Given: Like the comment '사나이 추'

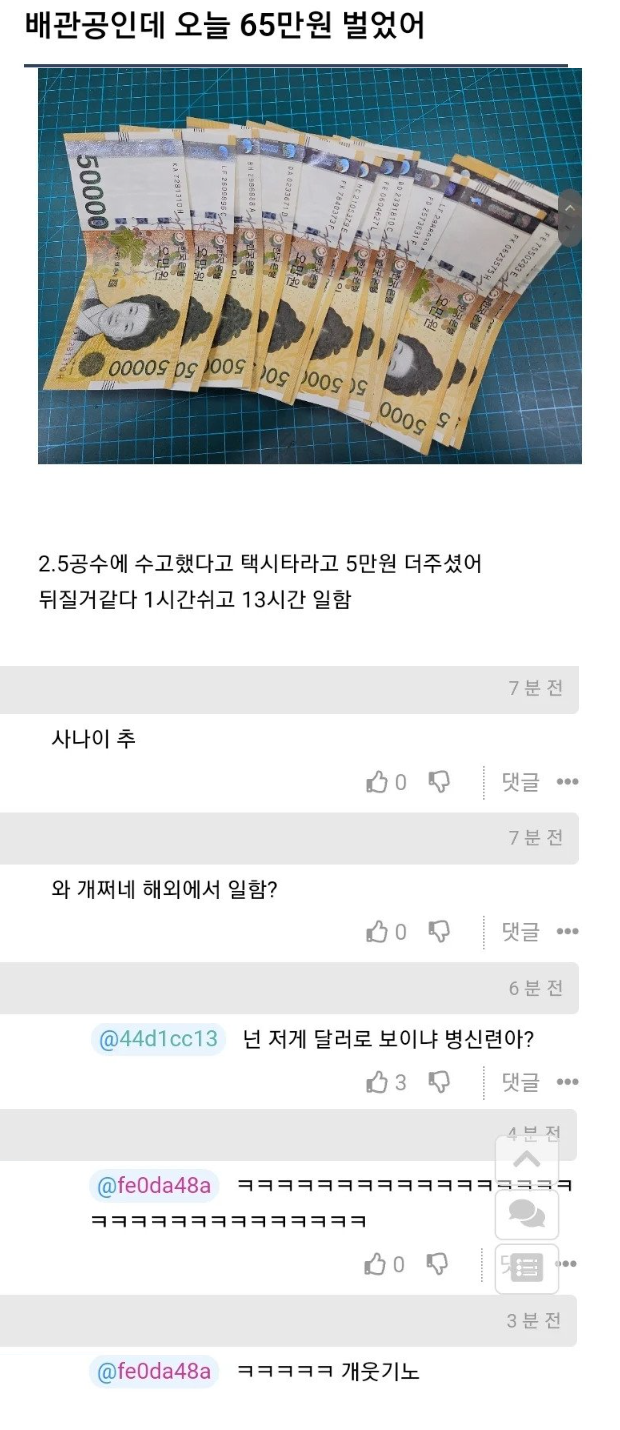Looking at the screenshot, I should click(x=378, y=782).
